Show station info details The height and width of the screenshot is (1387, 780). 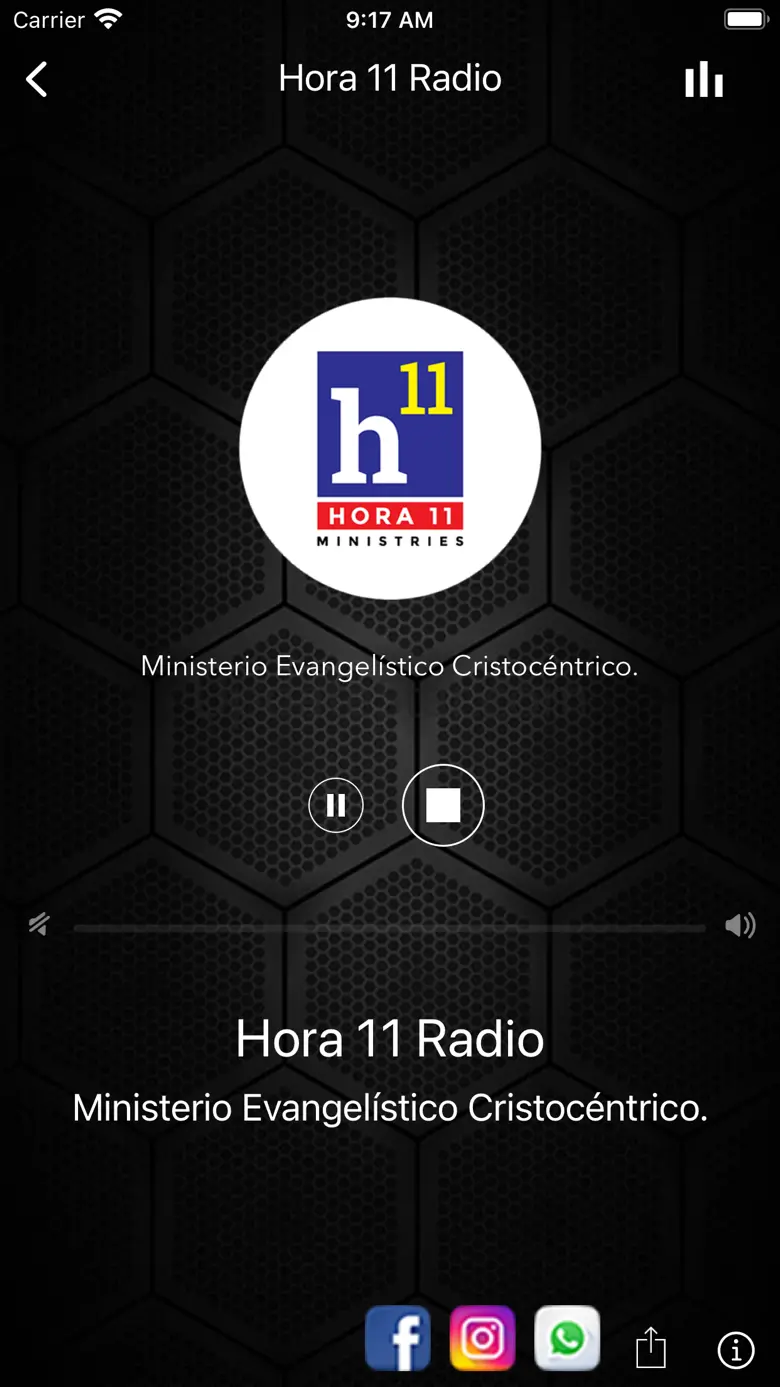[x=736, y=1350]
